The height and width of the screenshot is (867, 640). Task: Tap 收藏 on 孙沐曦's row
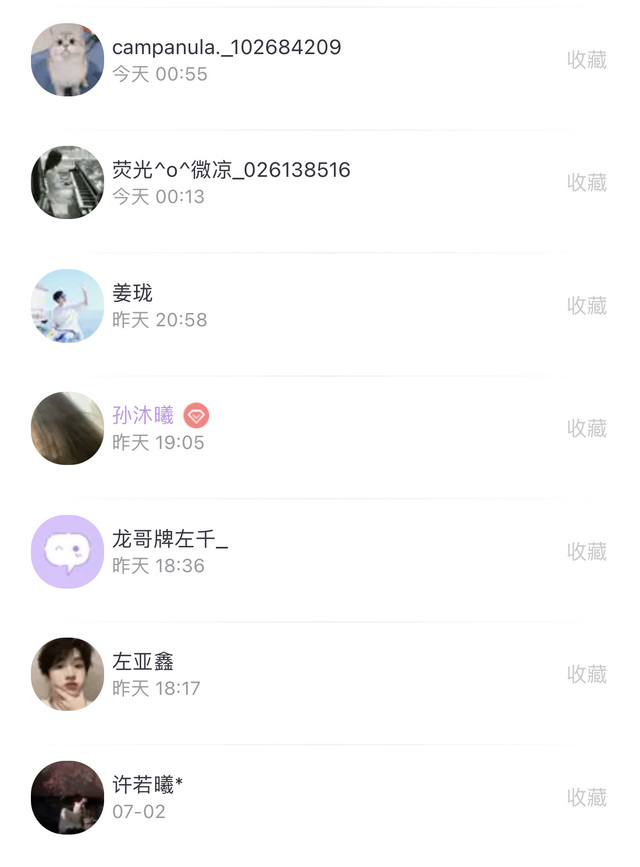pos(587,429)
